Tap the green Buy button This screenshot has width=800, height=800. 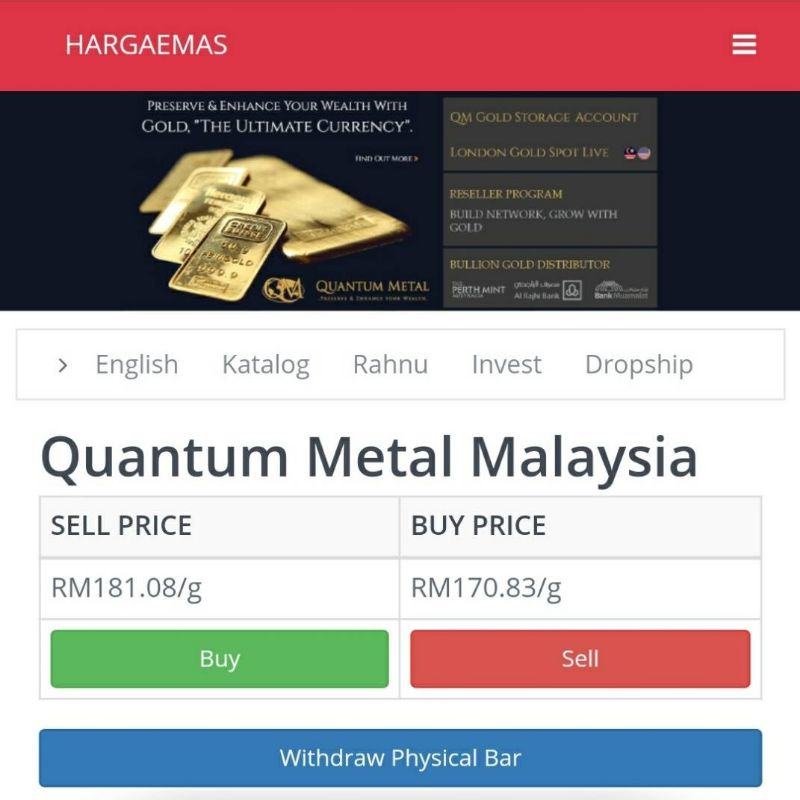(x=219, y=659)
